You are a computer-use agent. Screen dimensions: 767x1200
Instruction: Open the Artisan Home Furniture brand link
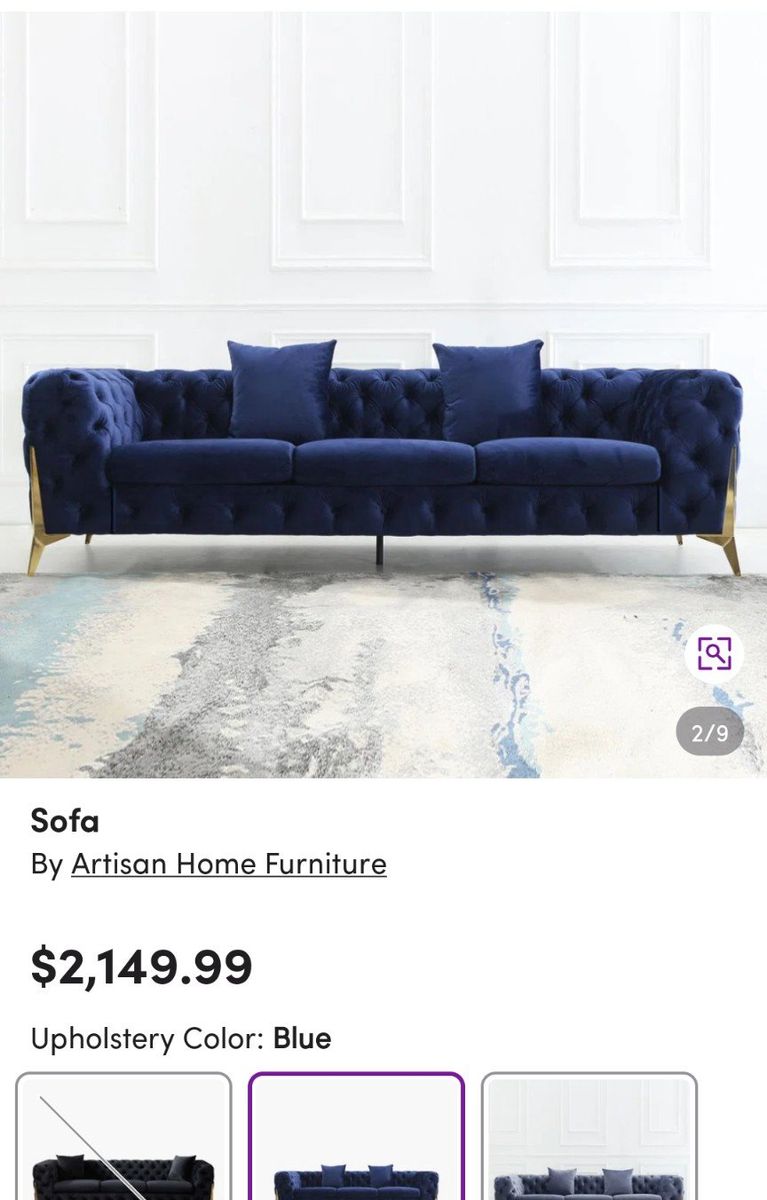[x=228, y=864]
